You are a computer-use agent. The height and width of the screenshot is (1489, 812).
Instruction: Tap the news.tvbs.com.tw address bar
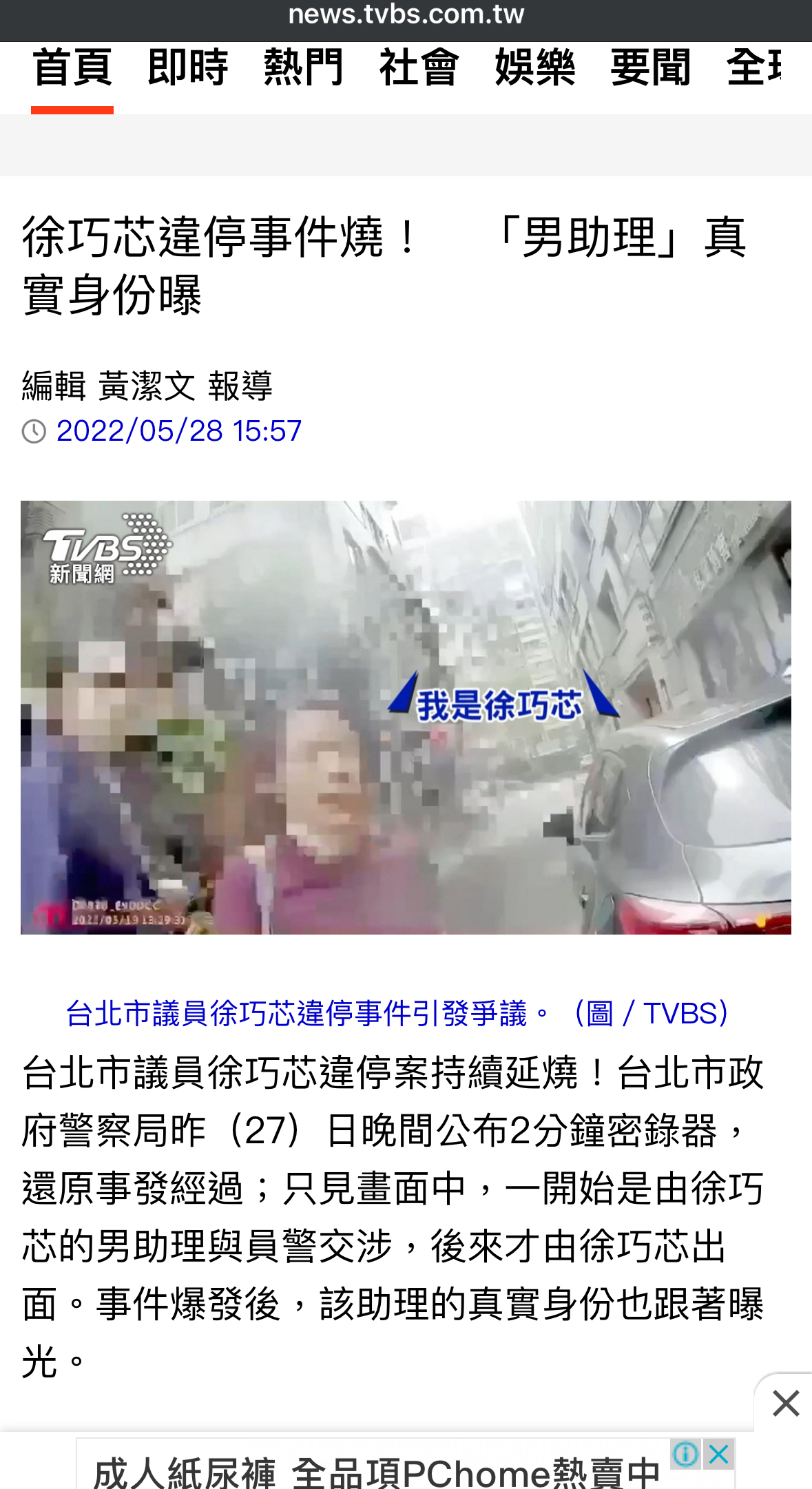pos(406,15)
